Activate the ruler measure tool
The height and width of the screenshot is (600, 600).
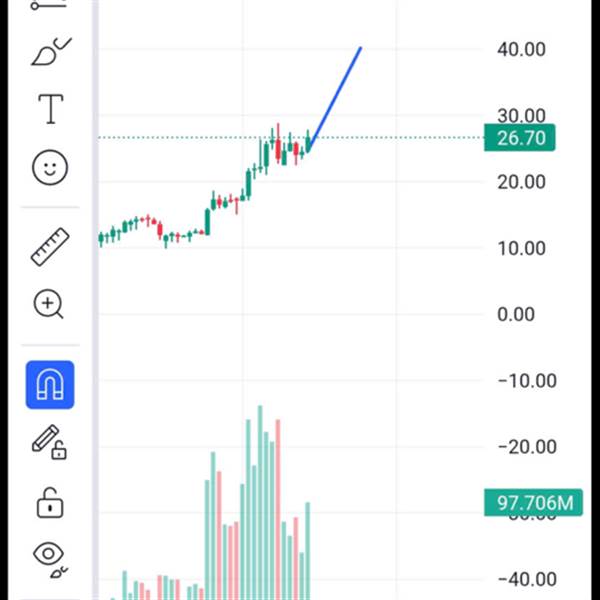point(50,247)
